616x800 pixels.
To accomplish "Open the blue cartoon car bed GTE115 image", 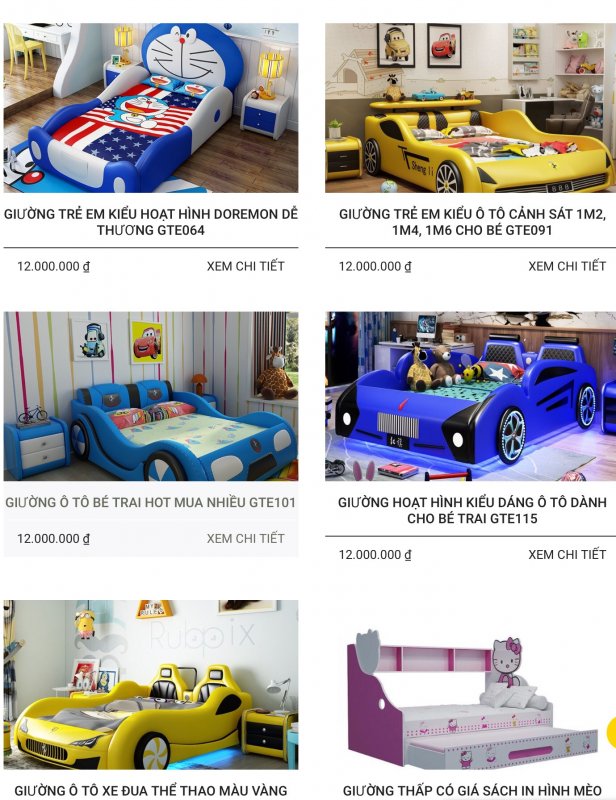I will tap(470, 396).
